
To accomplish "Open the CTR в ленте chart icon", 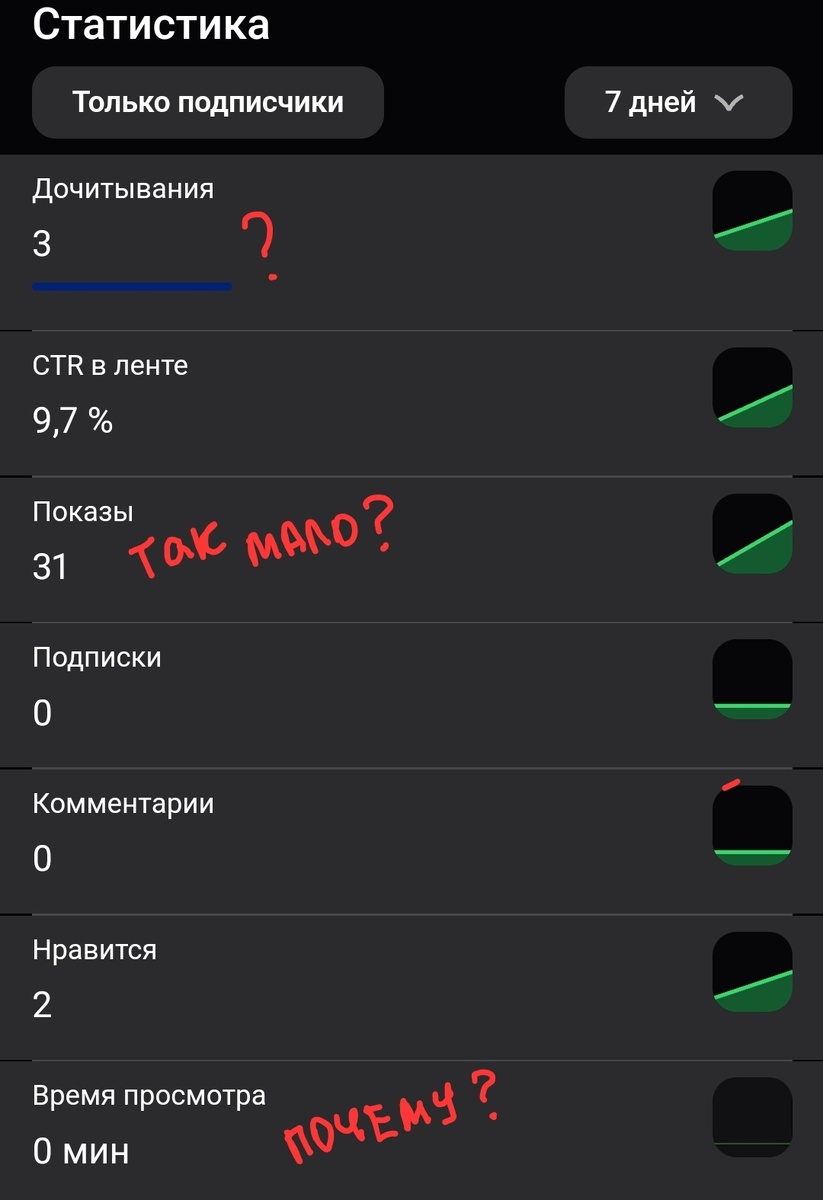I will coord(751,387).
